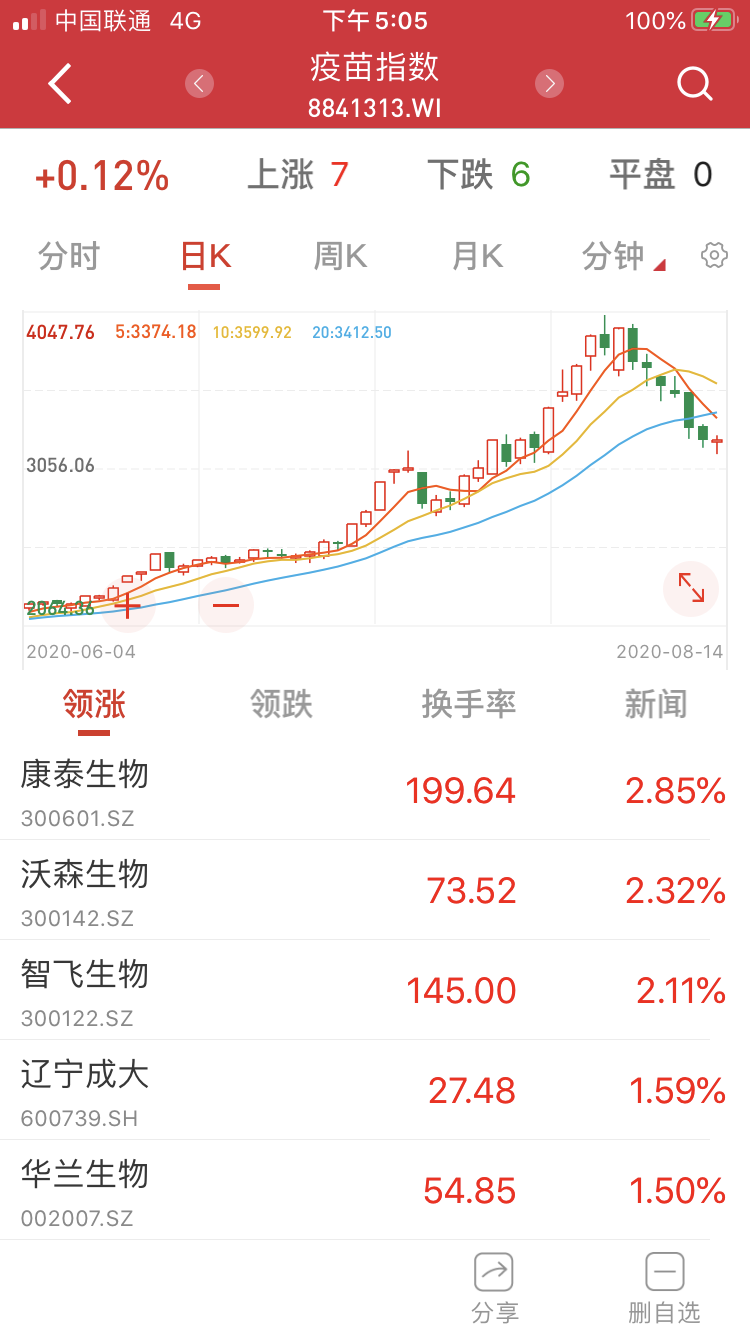Switch to the previous index

(x=199, y=84)
